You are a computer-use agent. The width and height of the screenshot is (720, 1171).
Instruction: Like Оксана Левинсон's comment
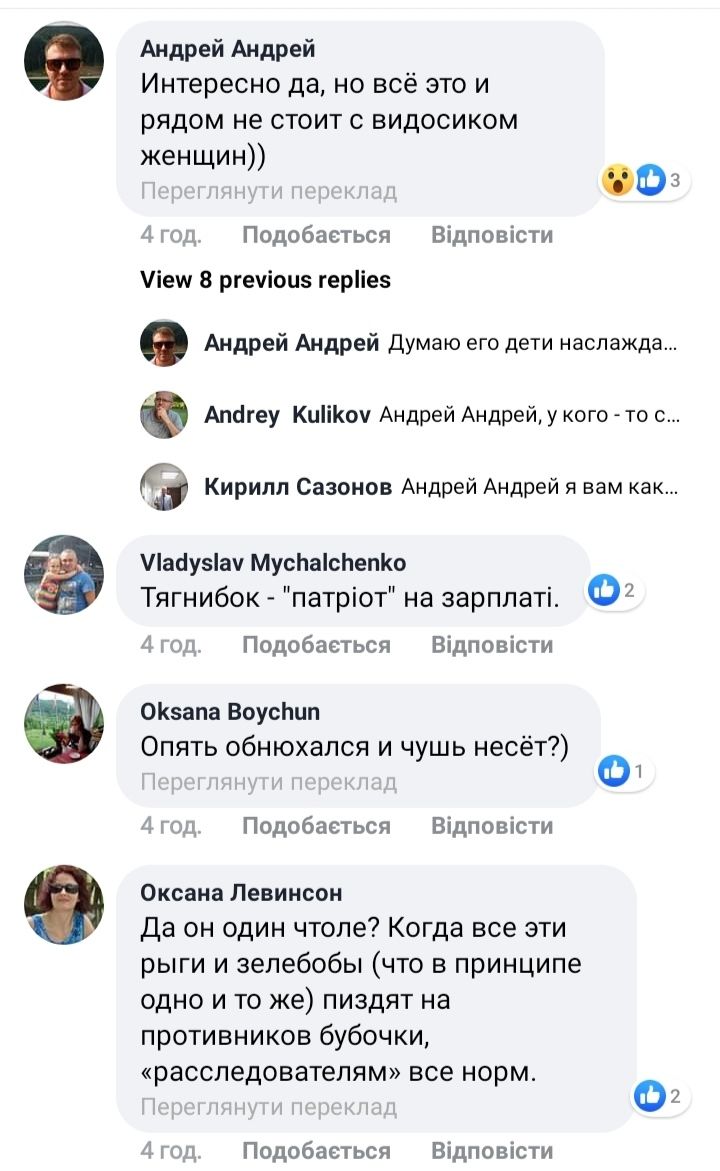click(x=316, y=1151)
